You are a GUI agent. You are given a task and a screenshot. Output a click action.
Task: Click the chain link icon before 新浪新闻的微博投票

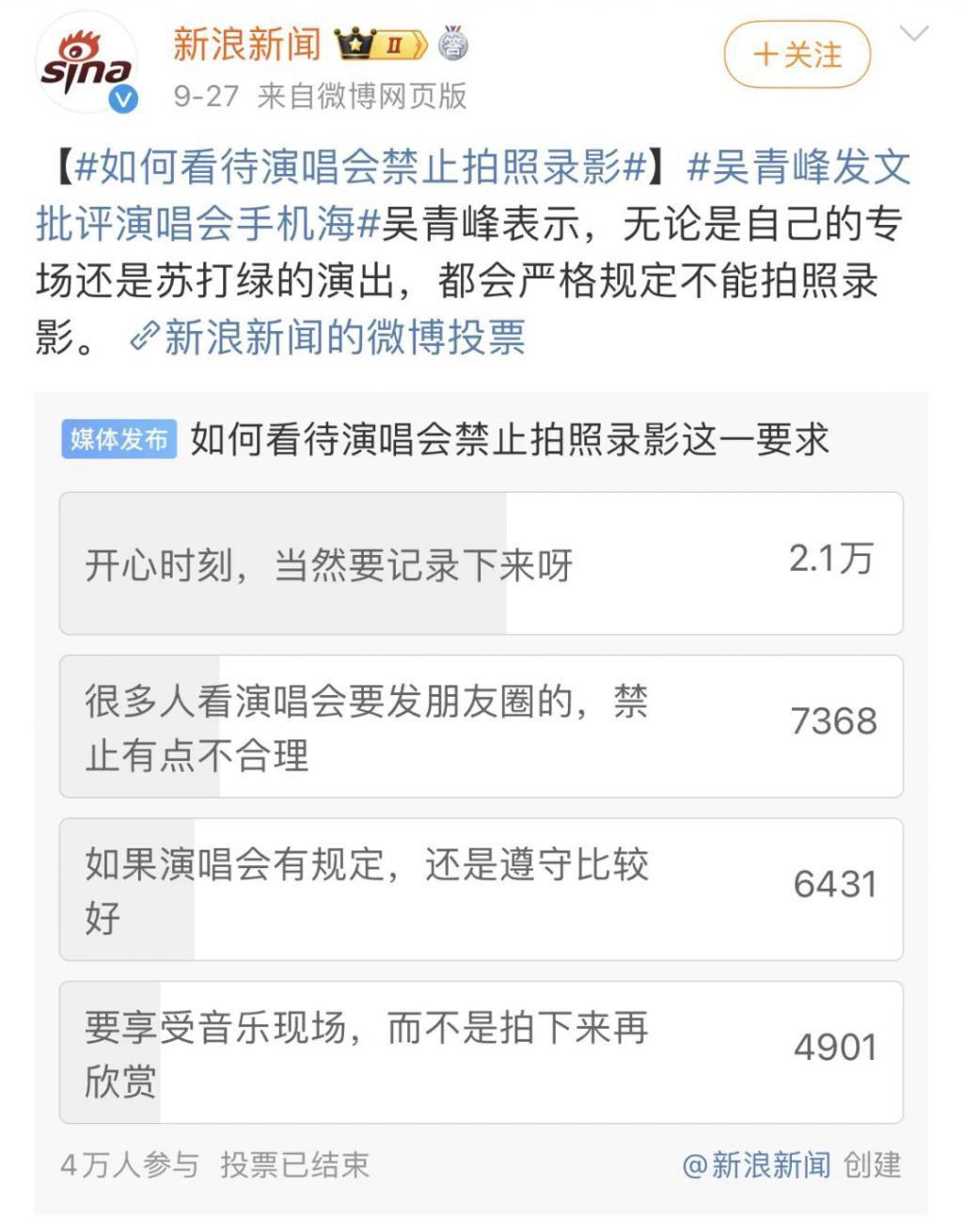(x=143, y=339)
